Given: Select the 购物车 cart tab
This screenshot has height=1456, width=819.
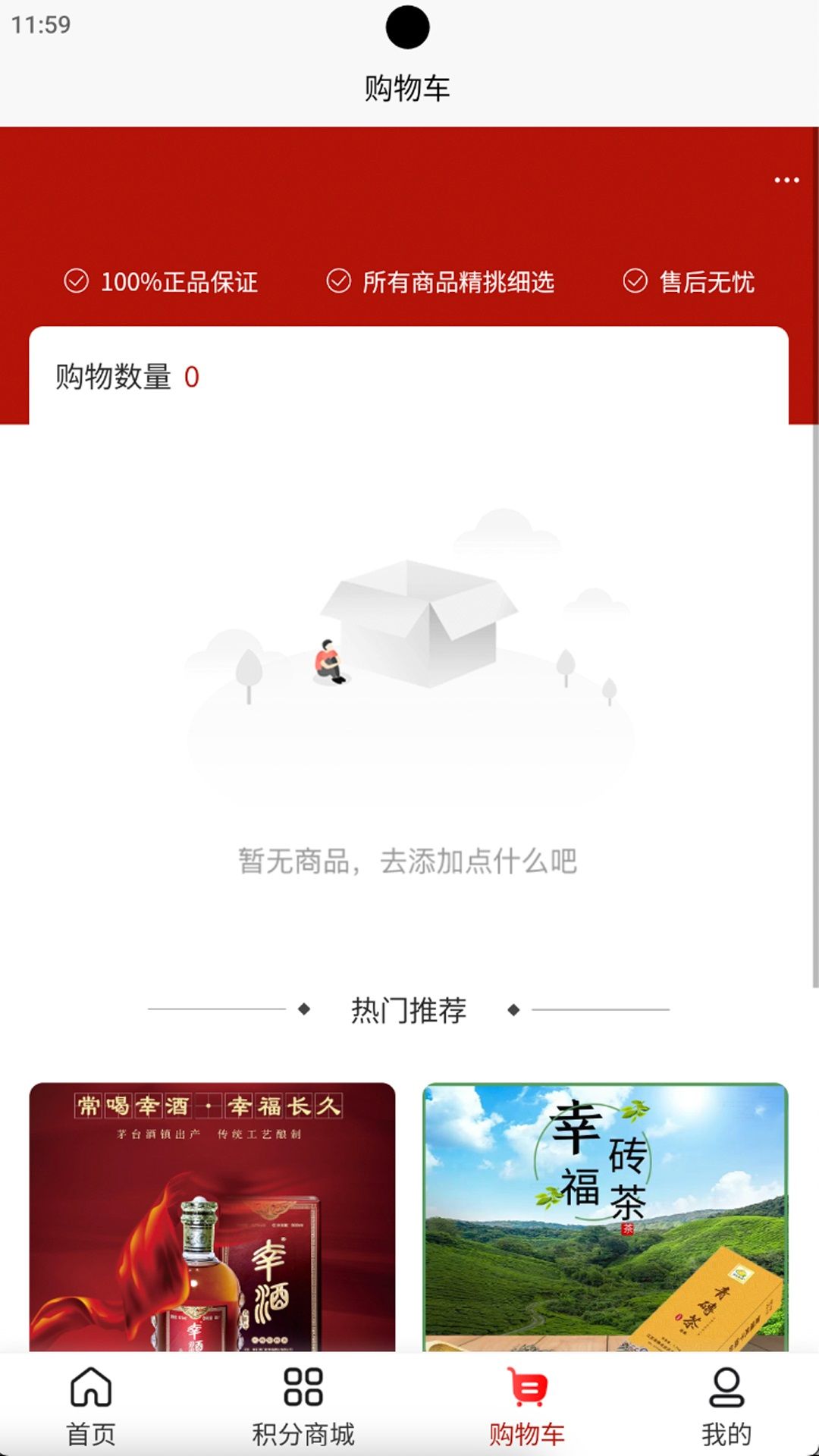Looking at the screenshot, I should pyautogui.click(x=527, y=1405).
